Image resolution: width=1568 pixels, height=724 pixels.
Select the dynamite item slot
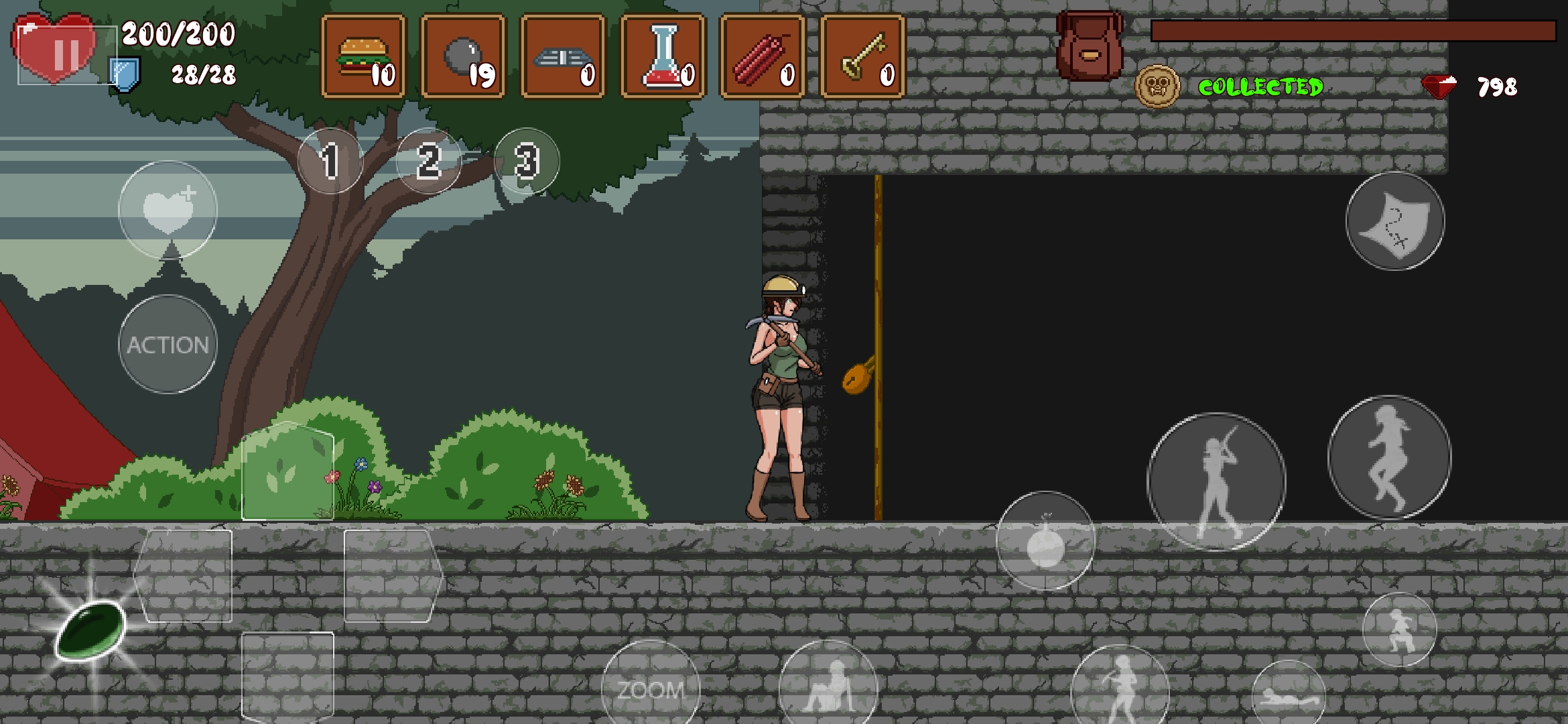coord(763,57)
